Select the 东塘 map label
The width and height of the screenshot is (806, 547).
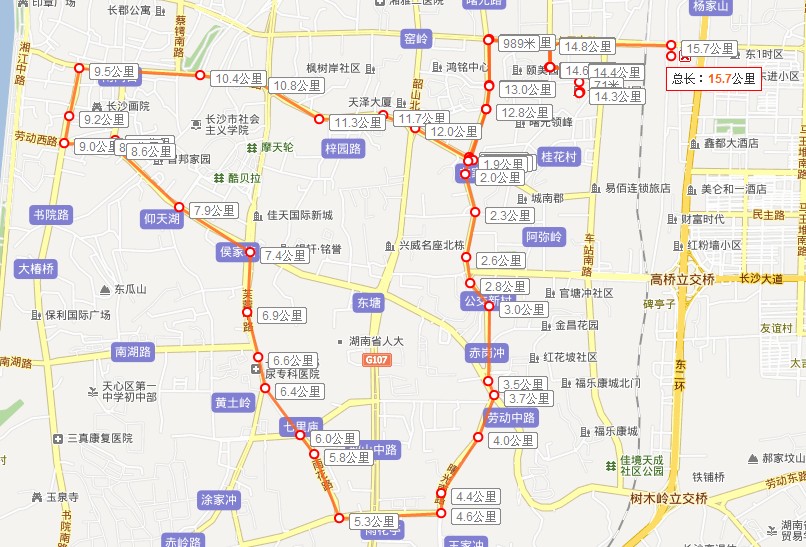click(369, 302)
